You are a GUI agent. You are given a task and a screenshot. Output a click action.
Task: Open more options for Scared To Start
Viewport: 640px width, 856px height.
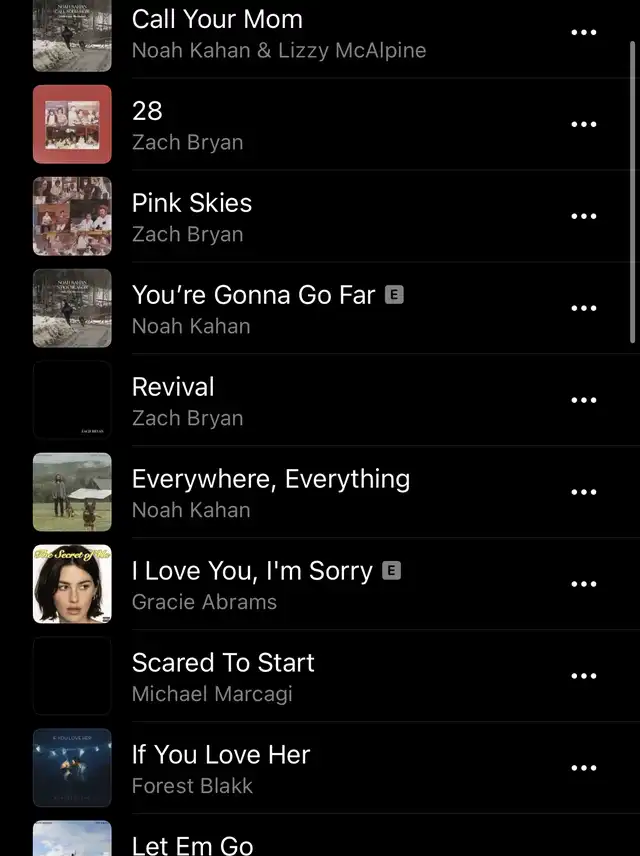(x=583, y=677)
